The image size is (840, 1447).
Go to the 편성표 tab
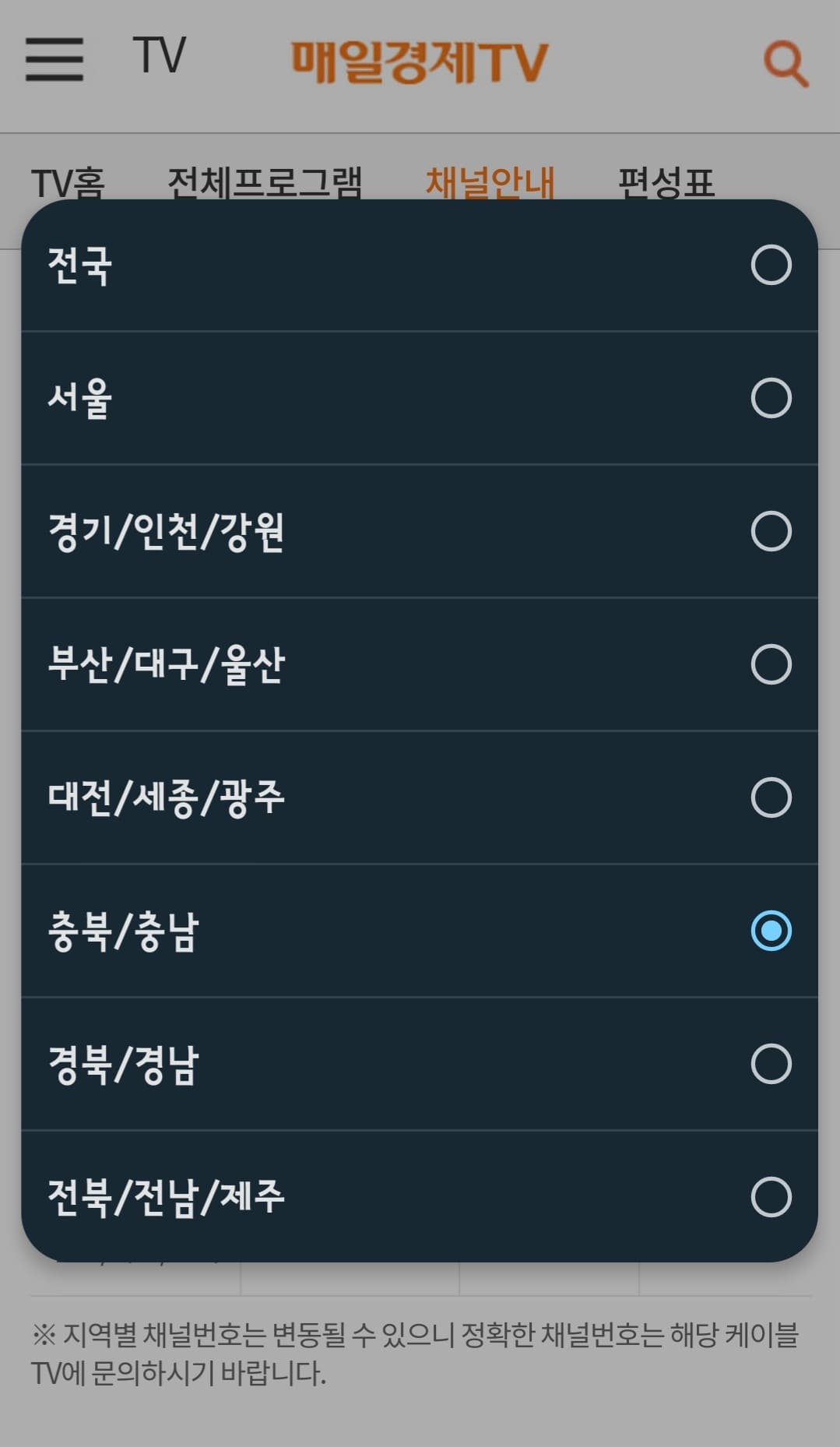pos(666,181)
